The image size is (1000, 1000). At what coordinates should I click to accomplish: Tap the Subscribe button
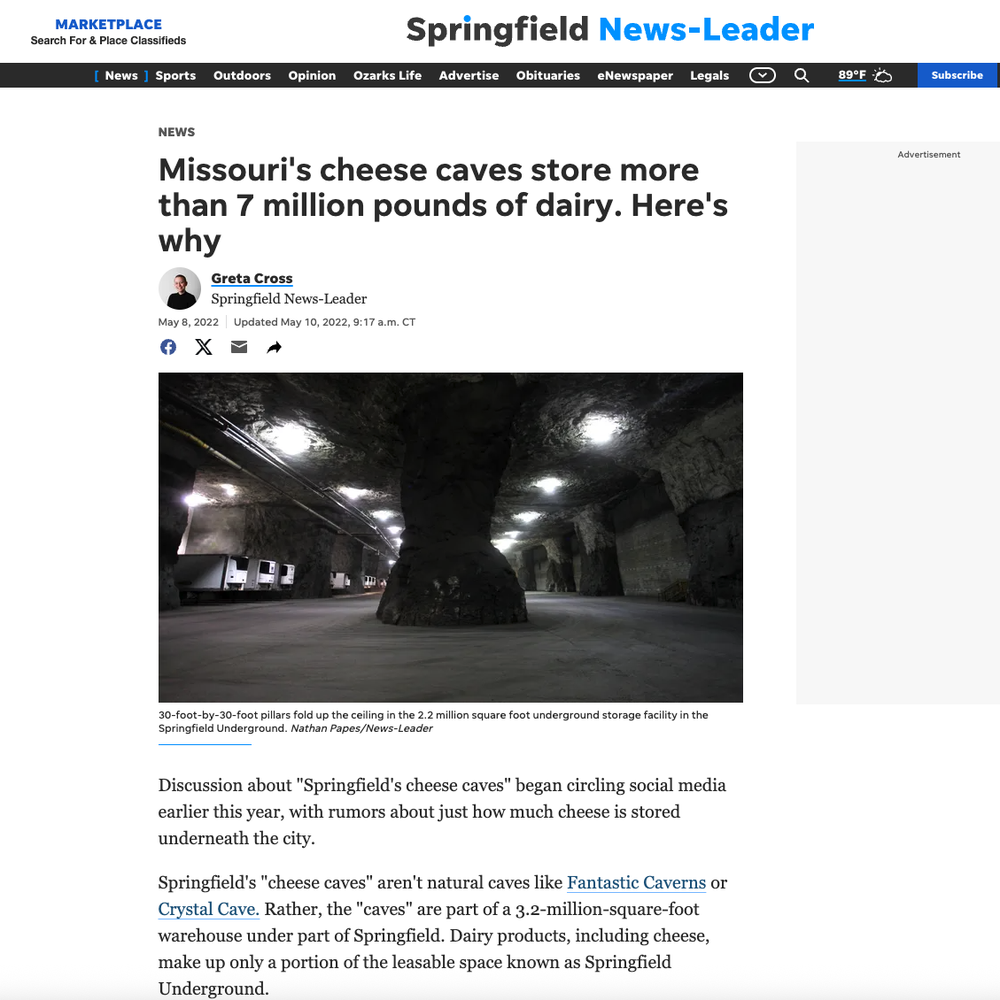(957, 75)
